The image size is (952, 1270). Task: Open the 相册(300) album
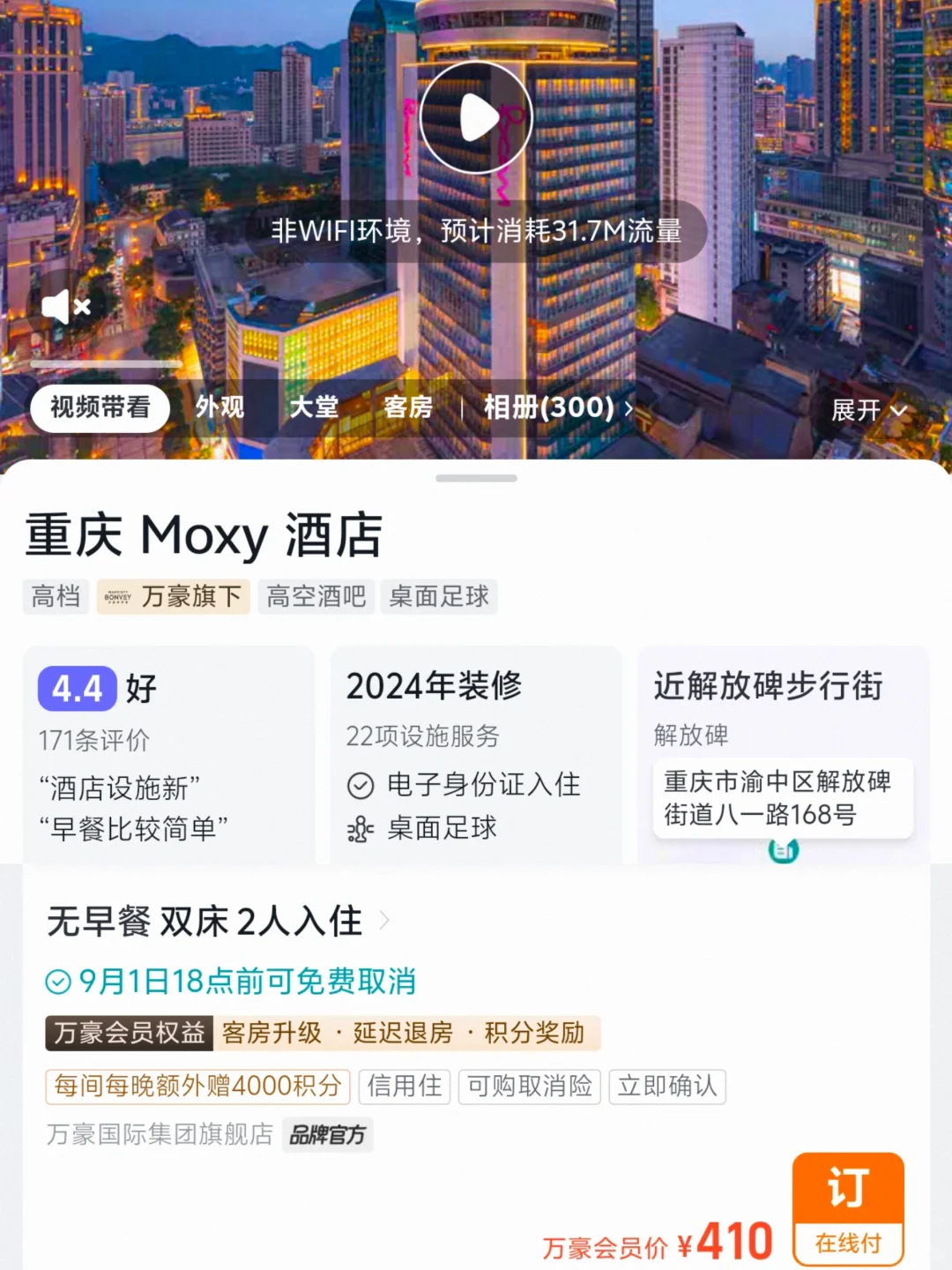click(557, 407)
